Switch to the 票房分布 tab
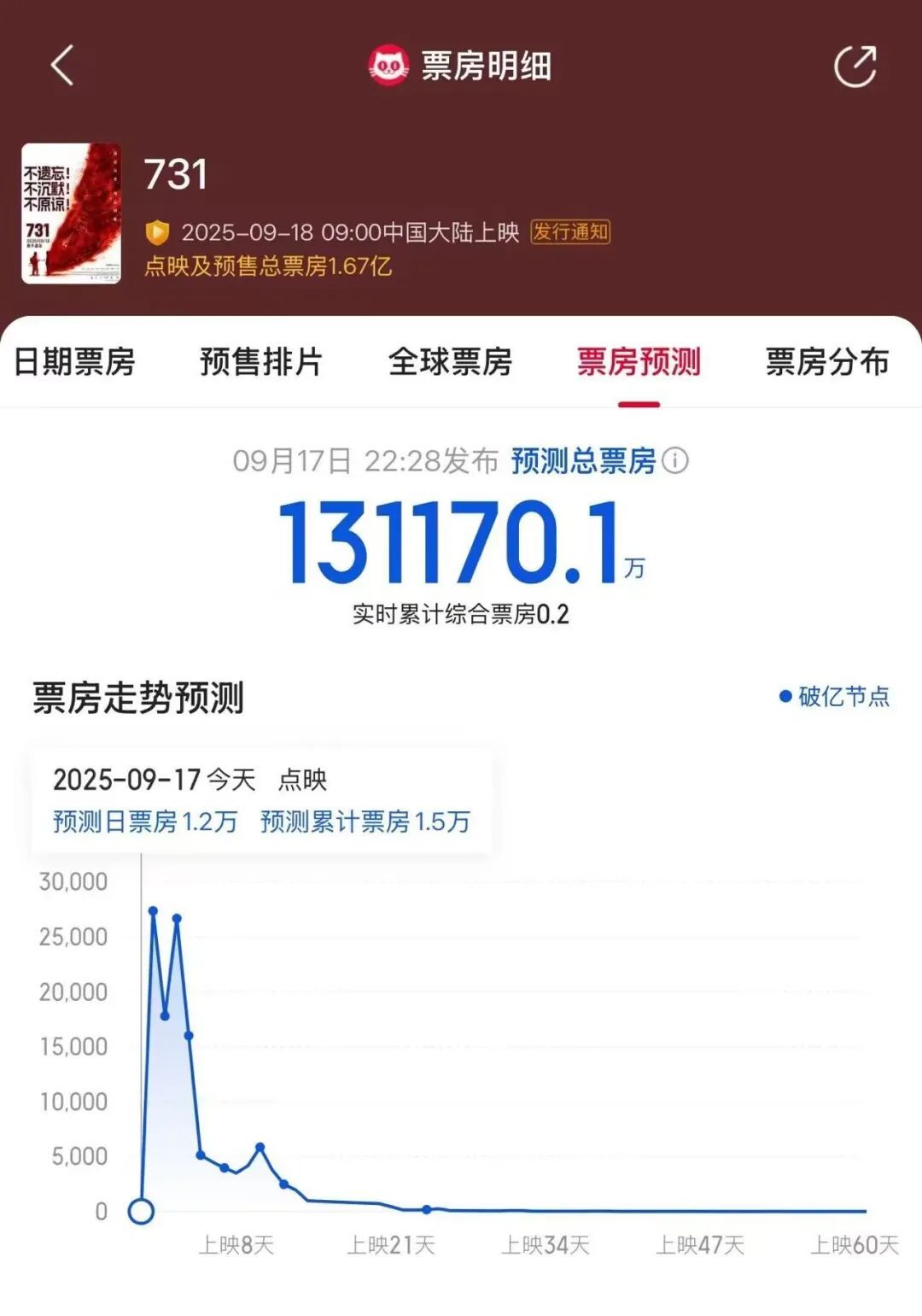Screen dimensions: 922x1316 (x=827, y=362)
